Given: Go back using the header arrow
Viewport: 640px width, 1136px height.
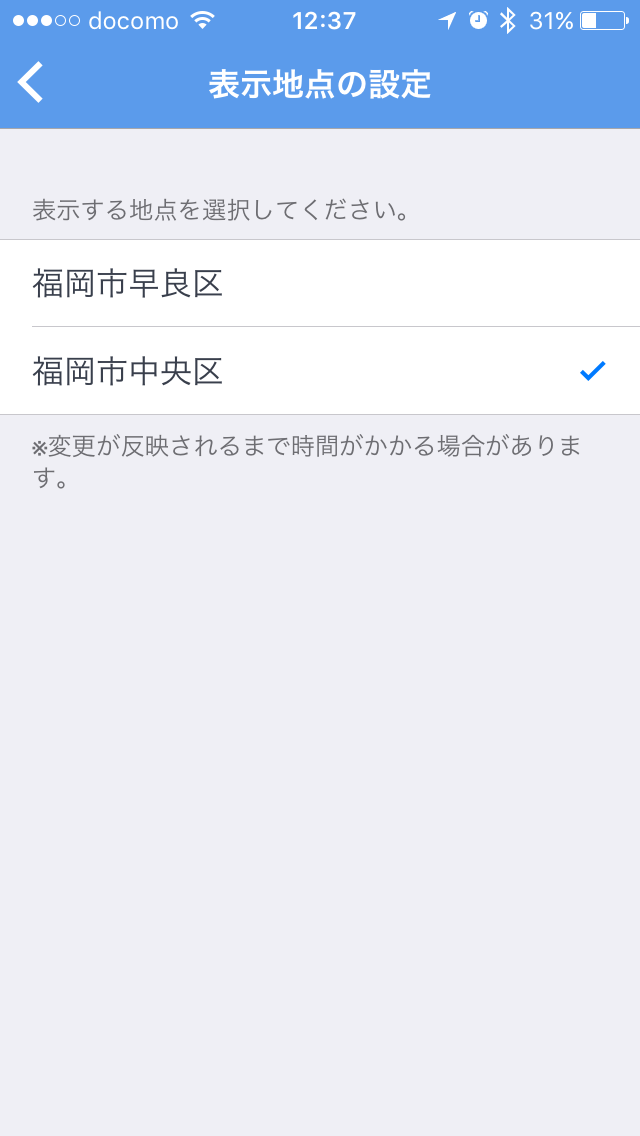Looking at the screenshot, I should 30,83.
